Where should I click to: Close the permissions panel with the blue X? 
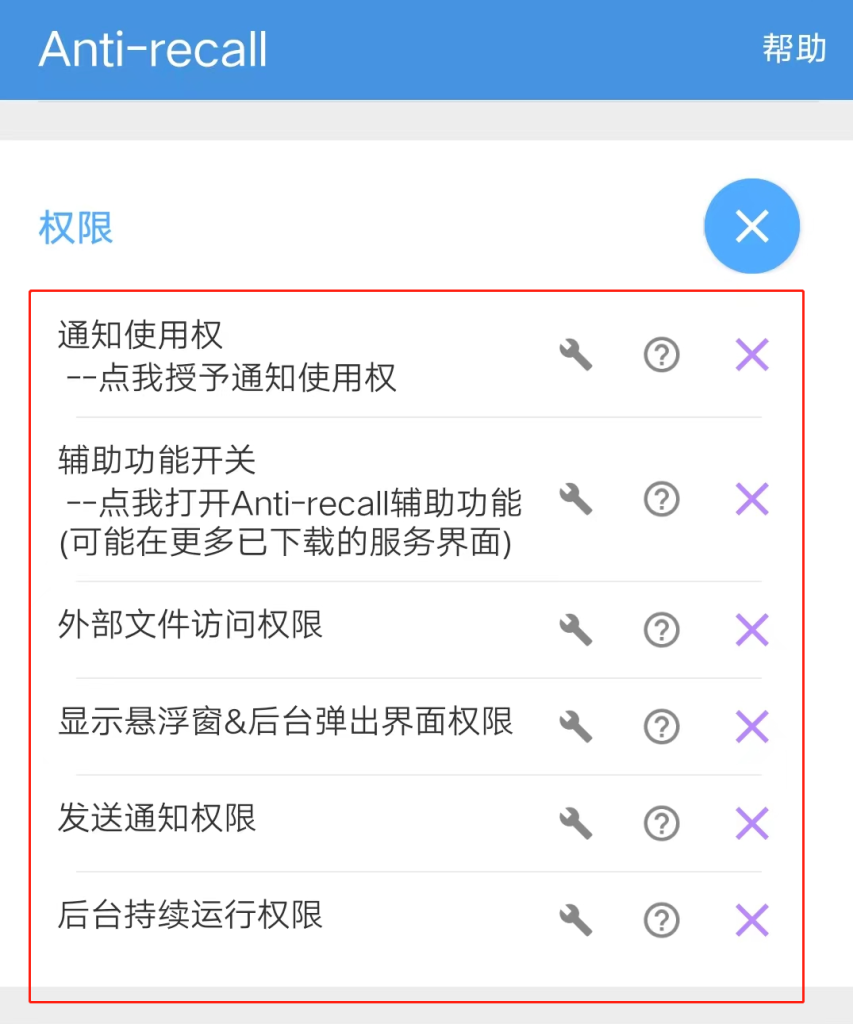click(x=751, y=226)
